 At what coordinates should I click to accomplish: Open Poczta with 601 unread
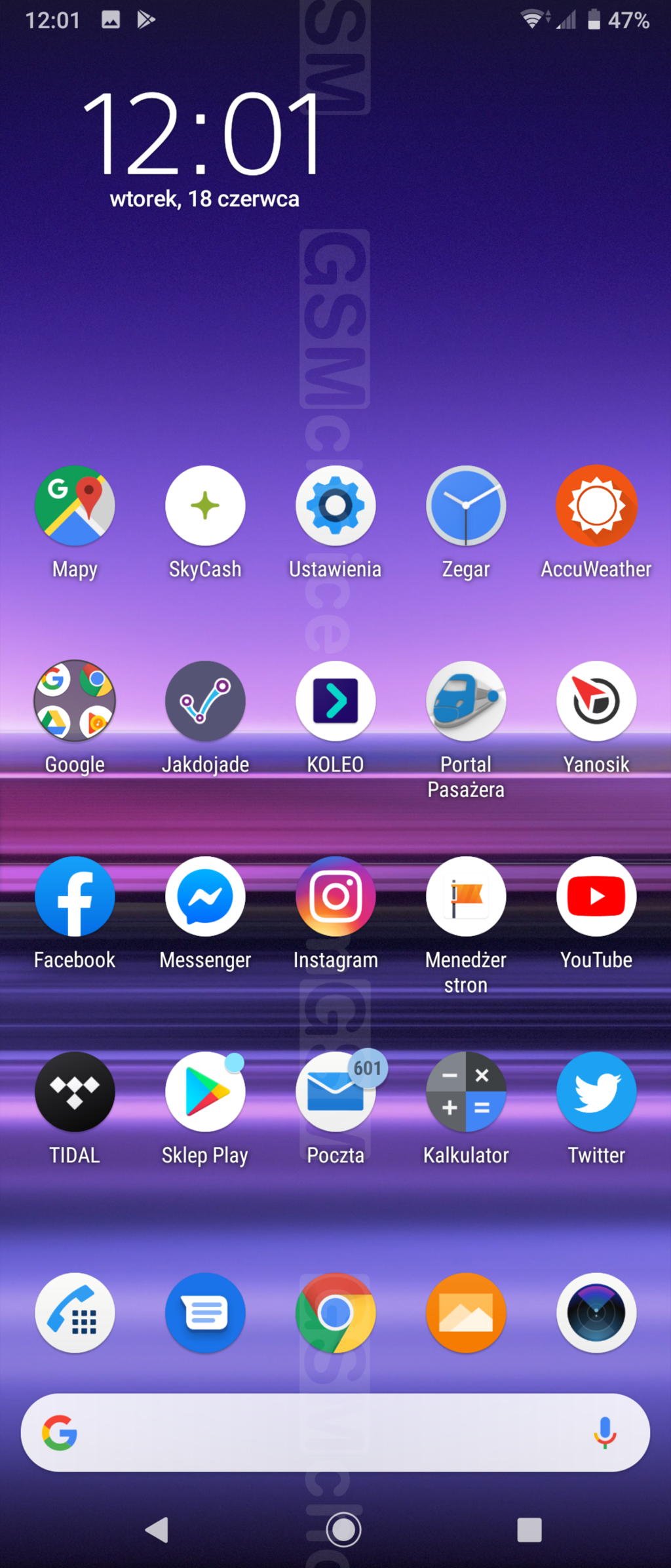click(335, 1091)
